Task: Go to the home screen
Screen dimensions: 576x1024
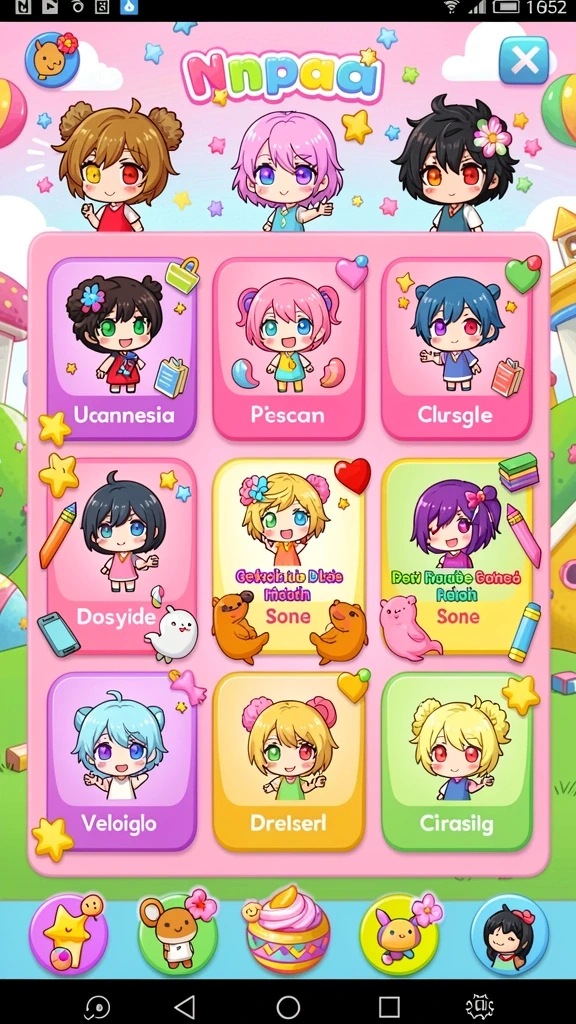Action: pyautogui.click(x=288, y=1006)
